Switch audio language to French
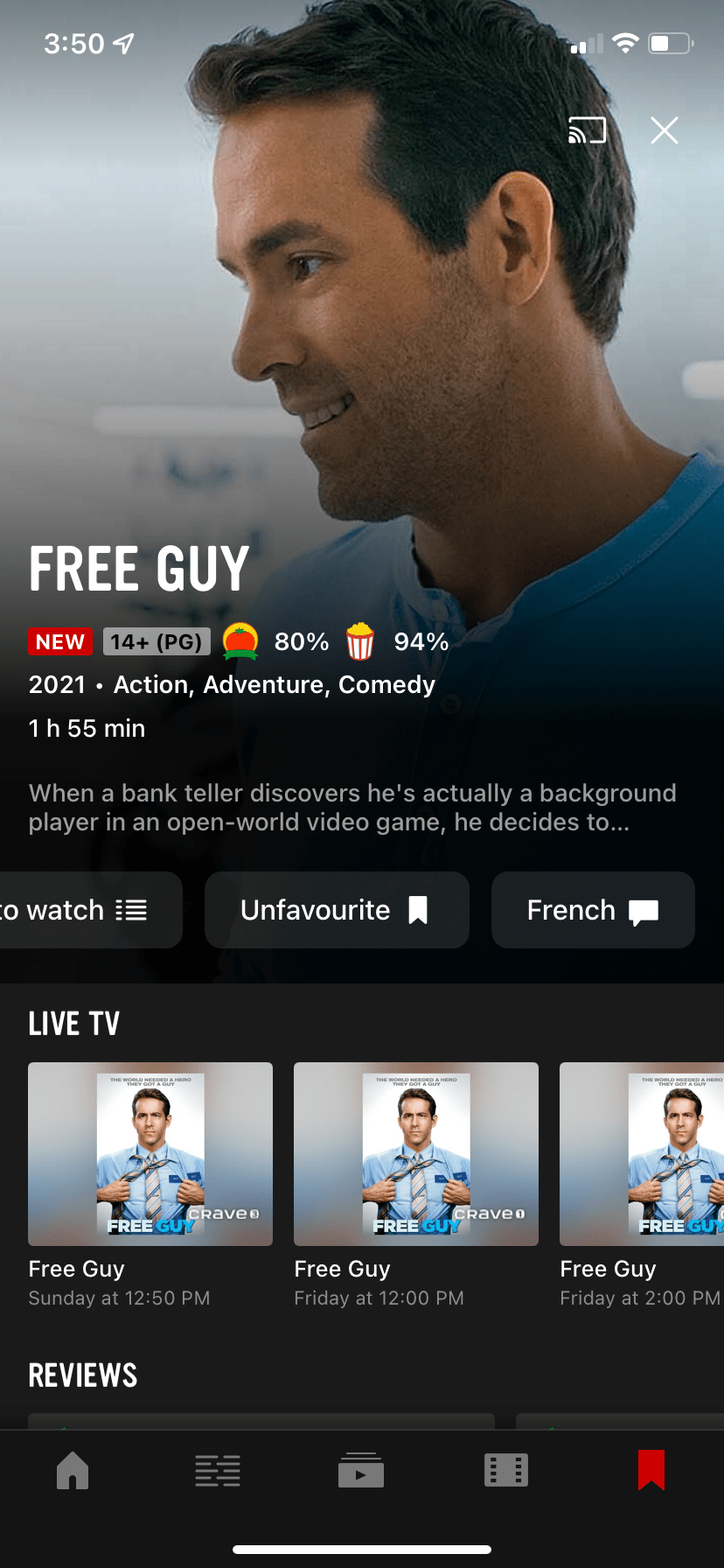This screenshot has height=1568, width=724. pyautogui.click(x=593, y=910)
